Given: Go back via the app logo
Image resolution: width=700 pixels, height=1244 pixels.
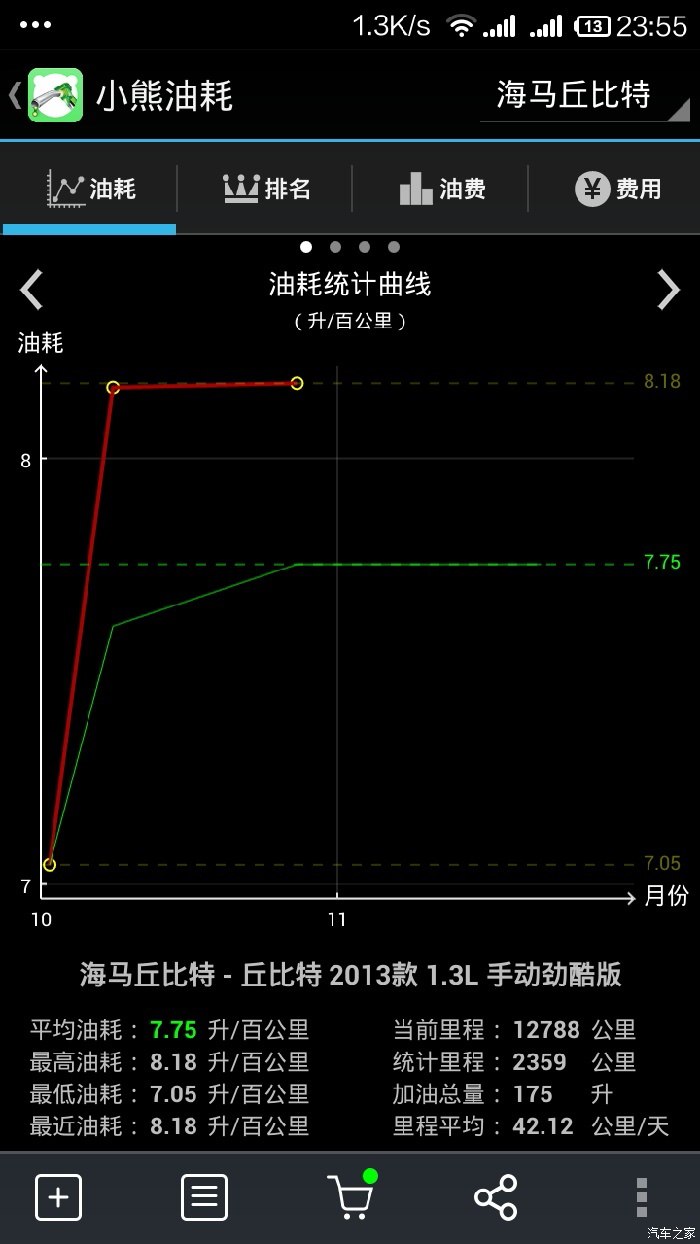Looking at the screenshot, I should pos(55,96).
